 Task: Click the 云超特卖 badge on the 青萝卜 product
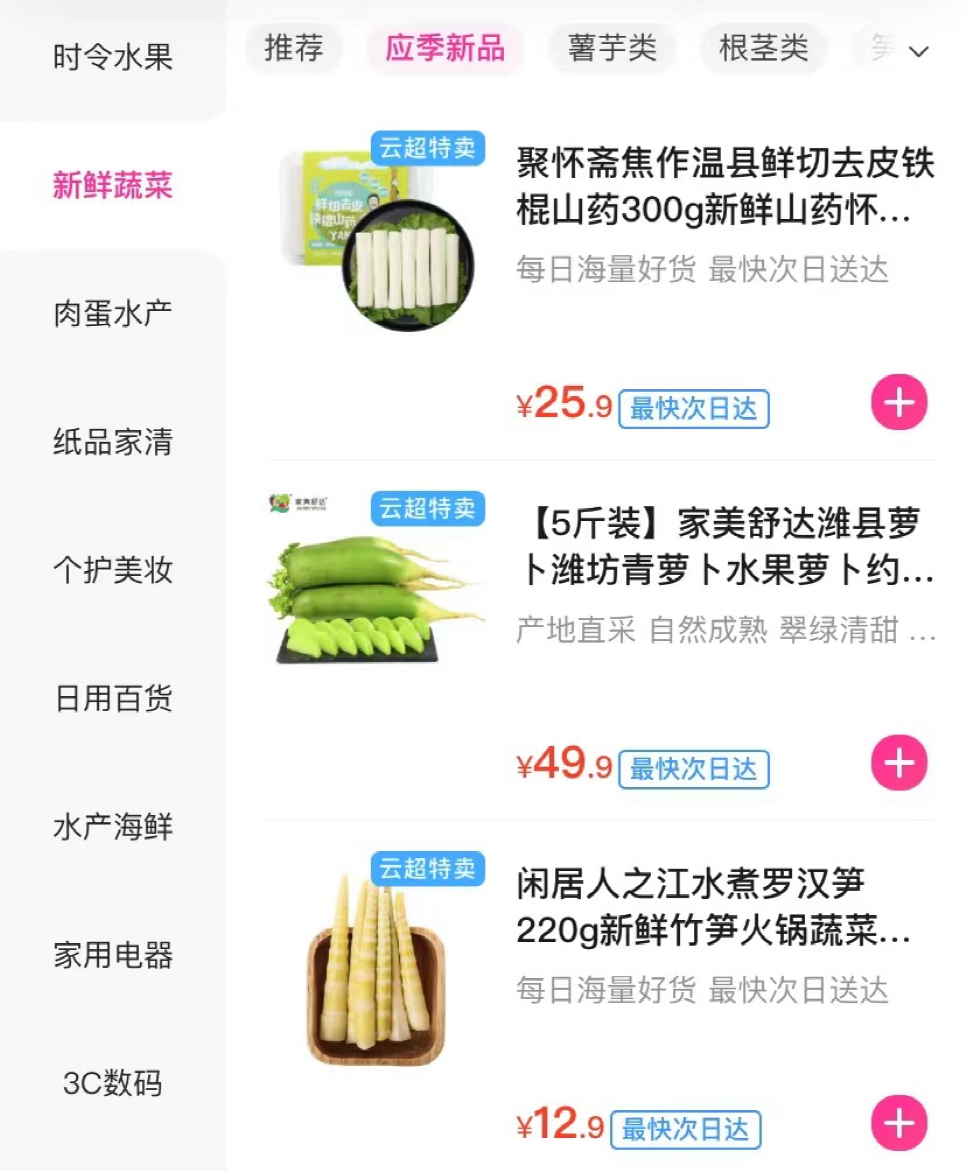(x=427, y=509)
